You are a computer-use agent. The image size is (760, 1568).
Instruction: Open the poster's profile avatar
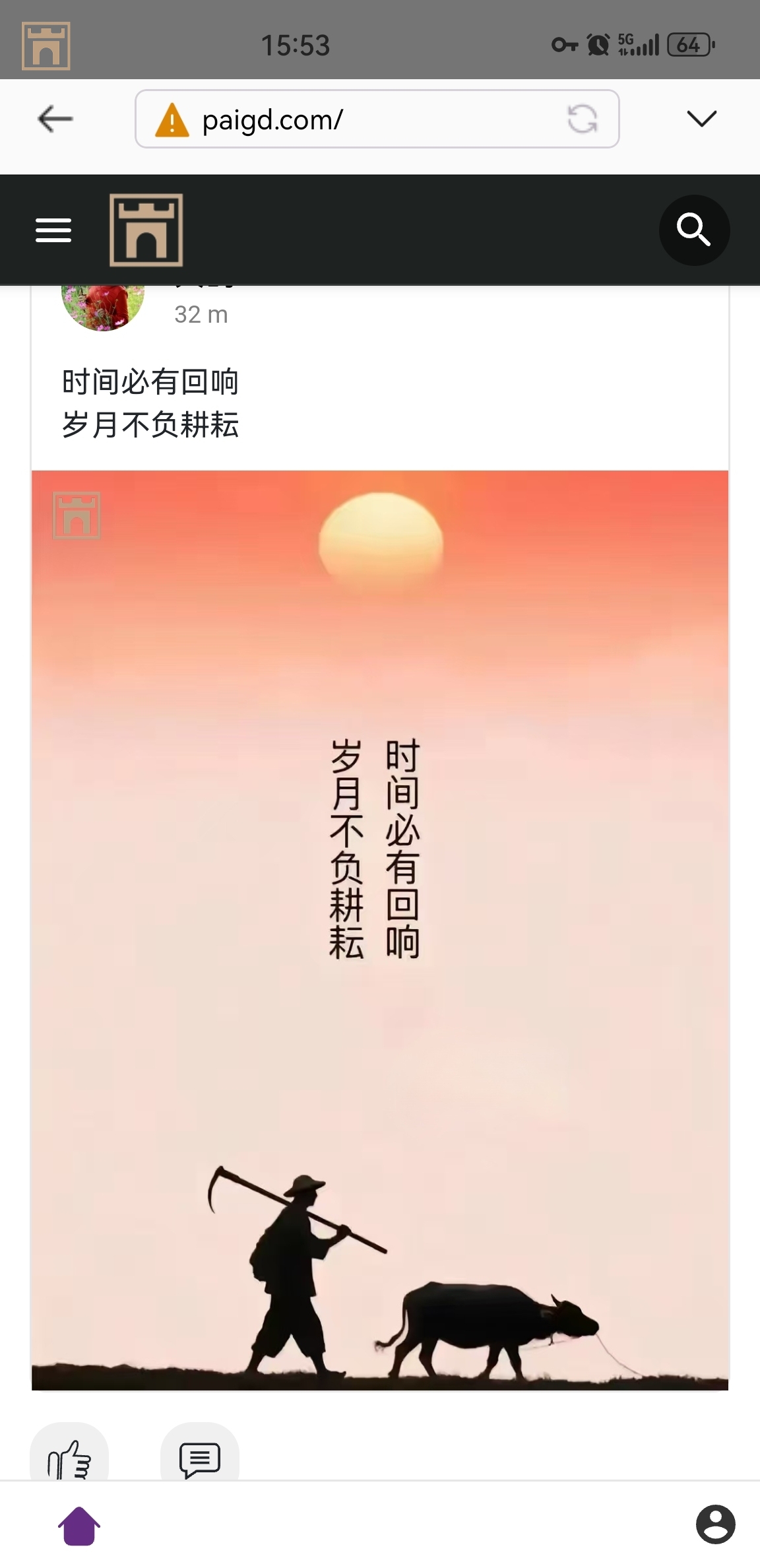pyautogui.click(x=103, y=306)
